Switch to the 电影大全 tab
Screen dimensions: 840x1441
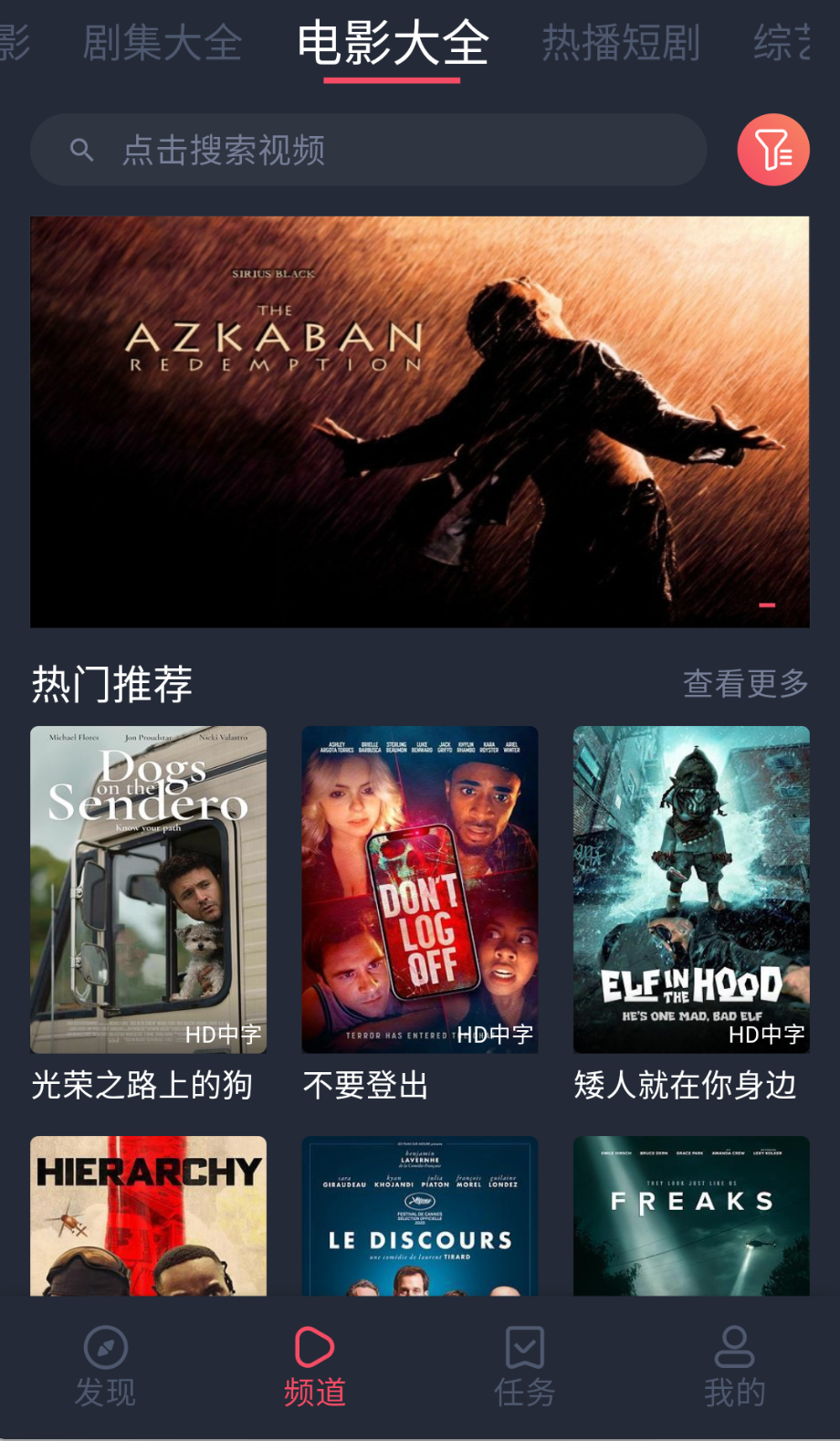(x=393, y=42)
